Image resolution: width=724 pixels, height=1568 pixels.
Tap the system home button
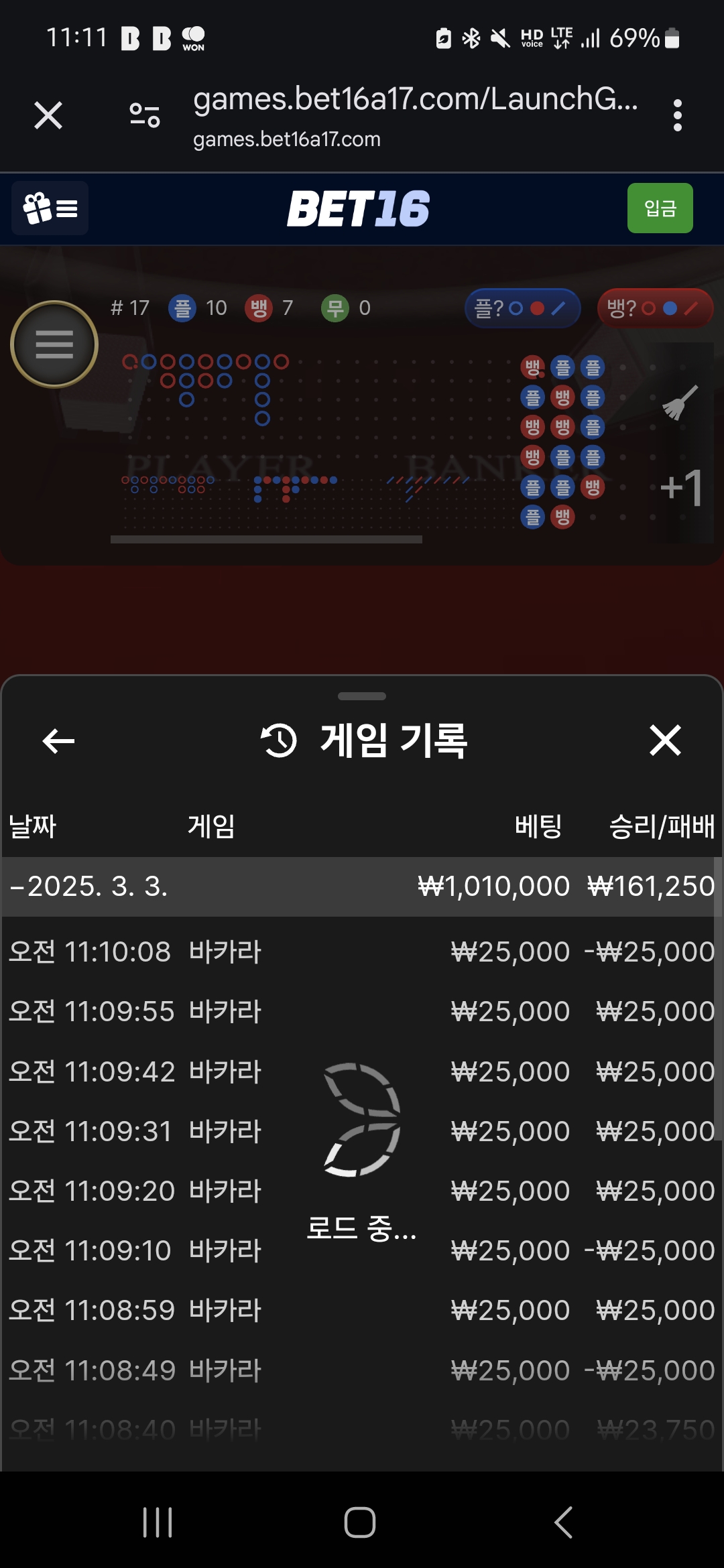tap(360, 1522)
